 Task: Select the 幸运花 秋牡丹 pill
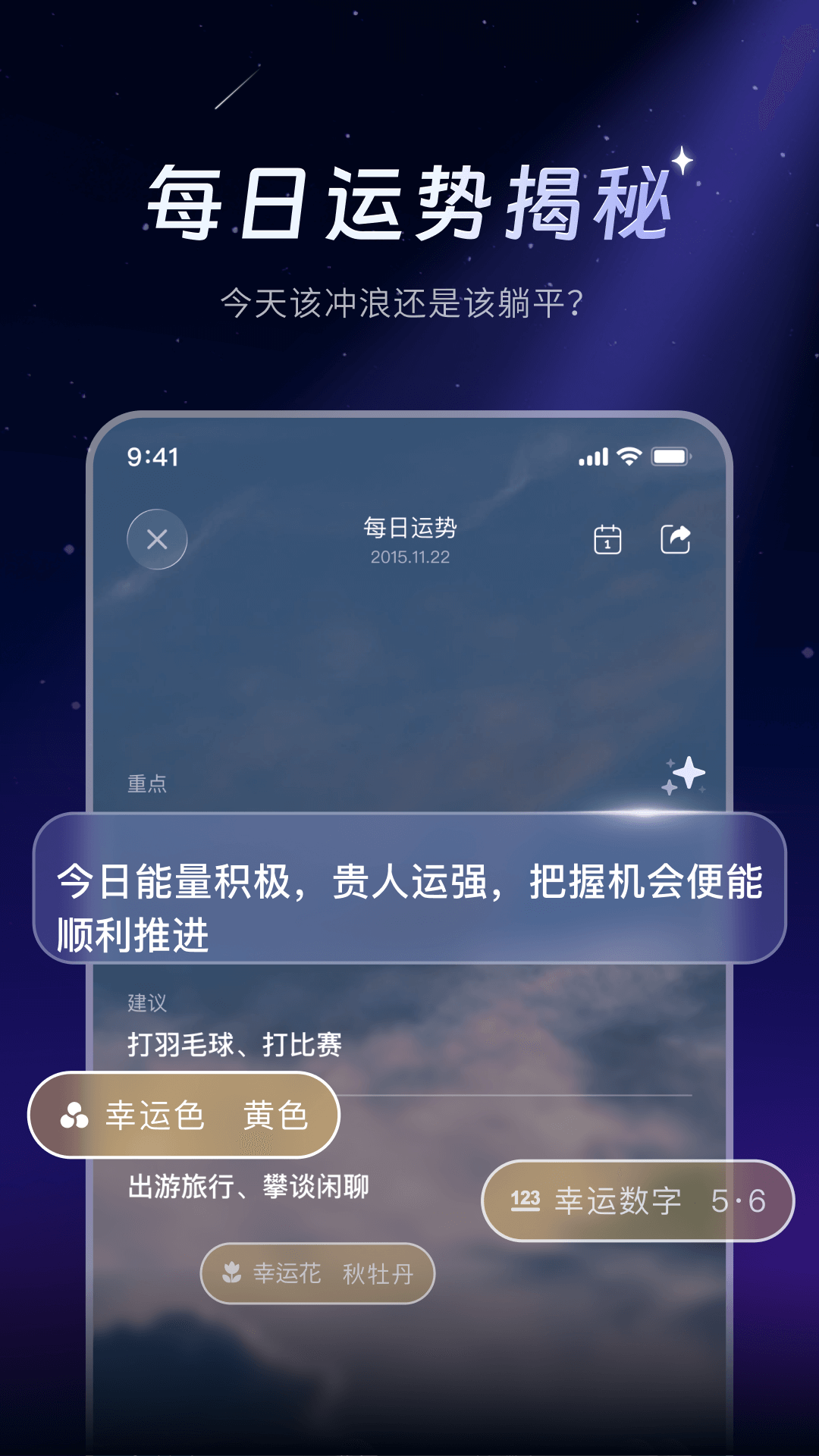(318, 1274)
